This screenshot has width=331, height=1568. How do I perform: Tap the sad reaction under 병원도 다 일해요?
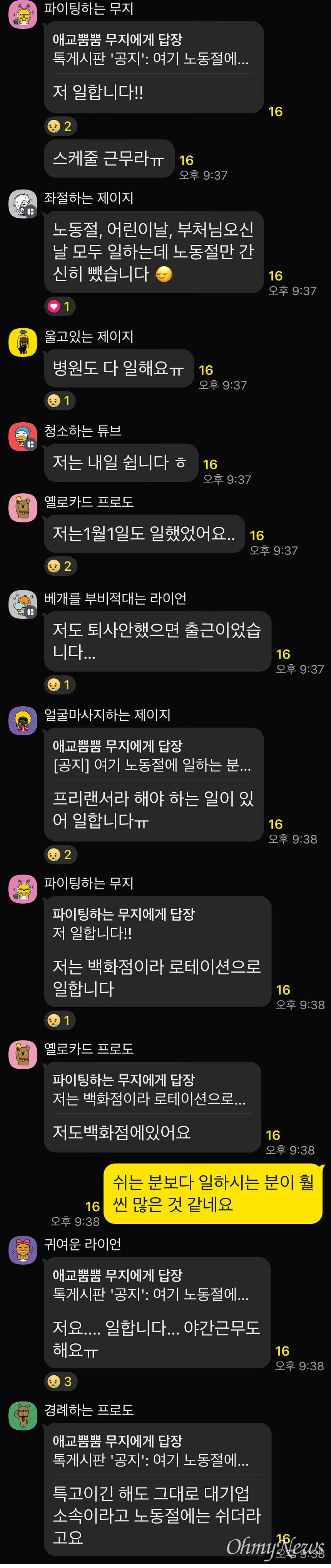(60, 400)
